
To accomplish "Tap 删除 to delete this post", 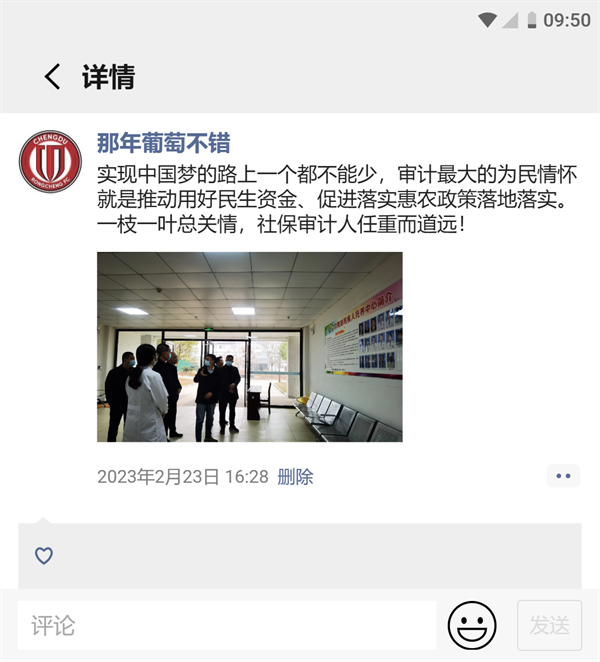I will pos(295,477).
